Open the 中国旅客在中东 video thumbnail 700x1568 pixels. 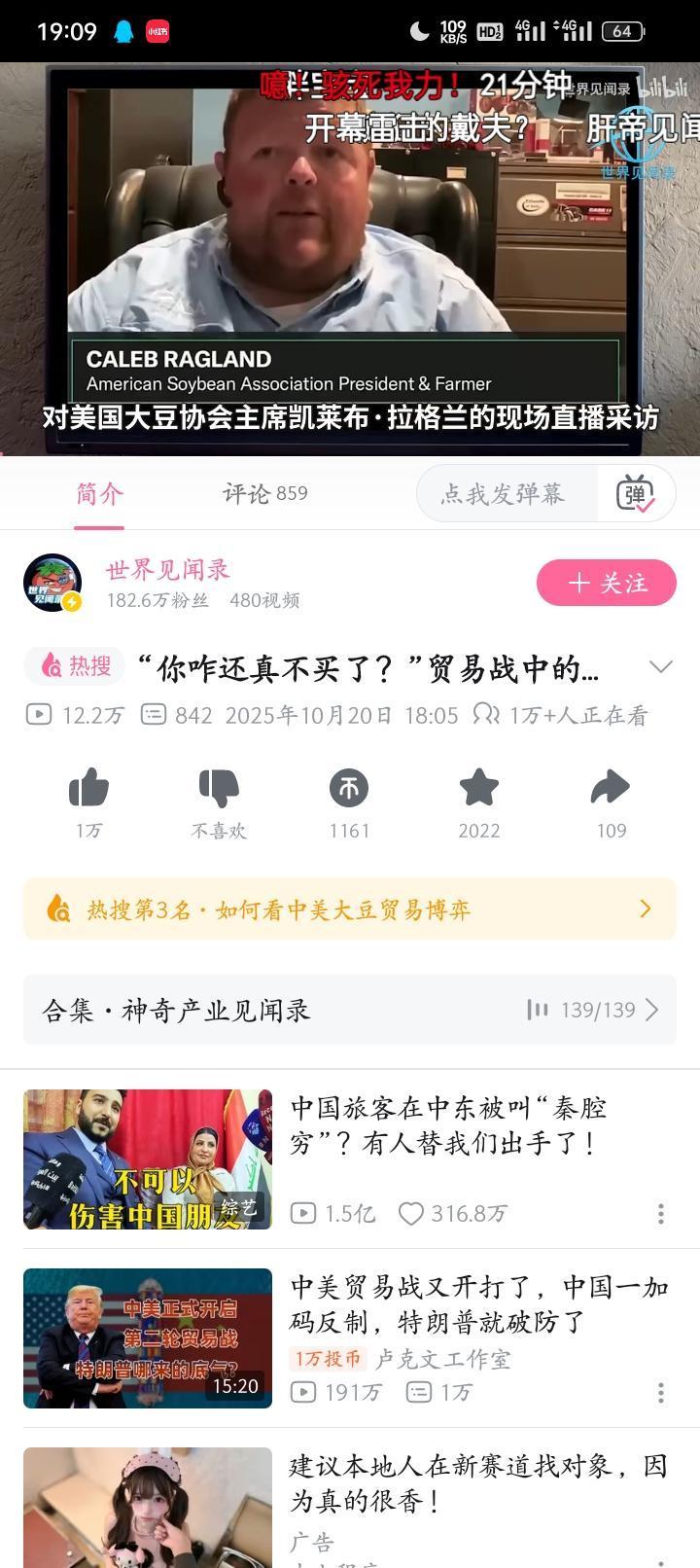pyautogui.click(x=147, y=1158)
